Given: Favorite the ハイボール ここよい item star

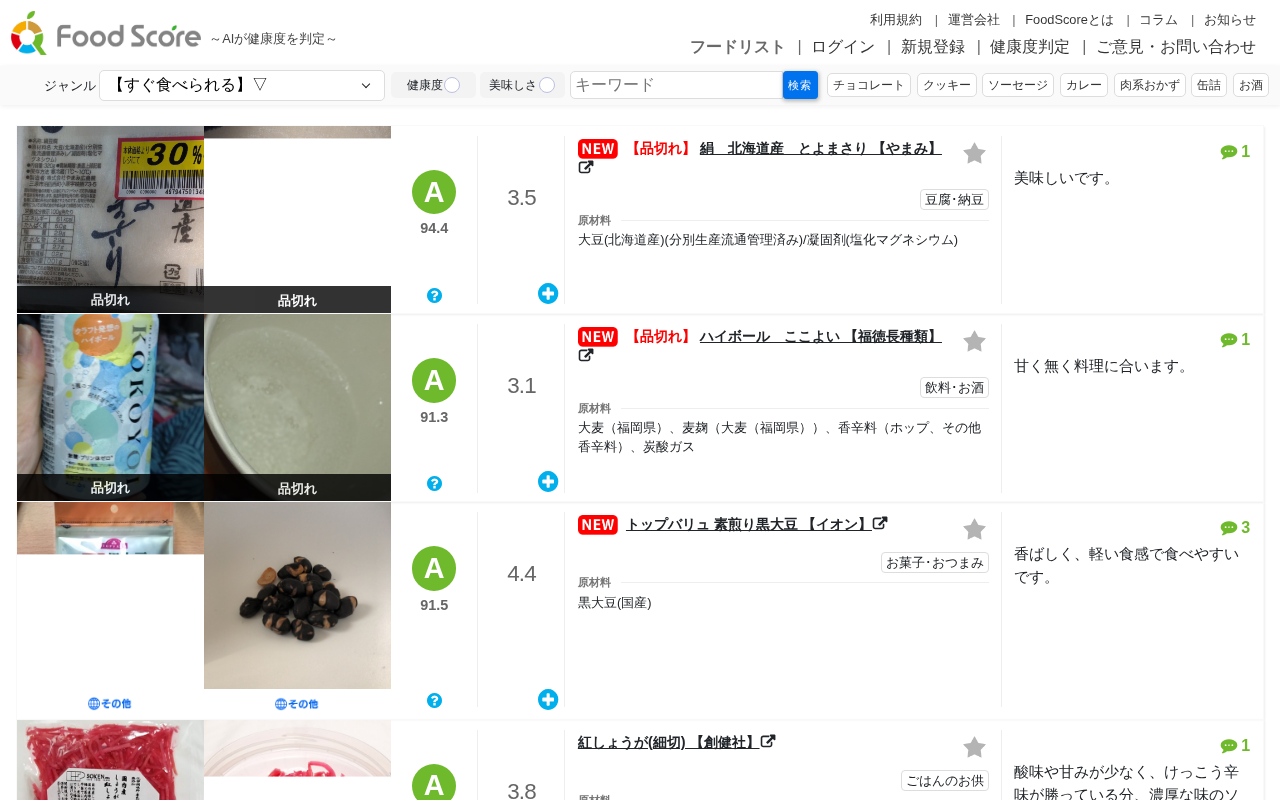Looking at the screenshot, I should [974, 341].
